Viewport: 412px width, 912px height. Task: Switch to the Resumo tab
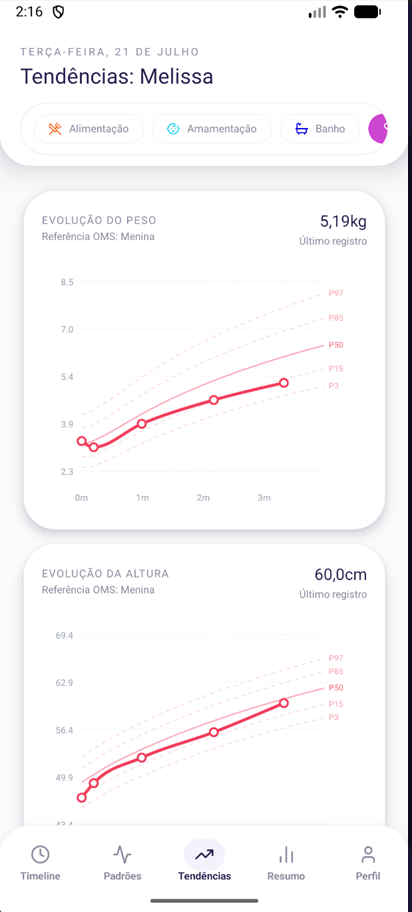tap(286, 863)
